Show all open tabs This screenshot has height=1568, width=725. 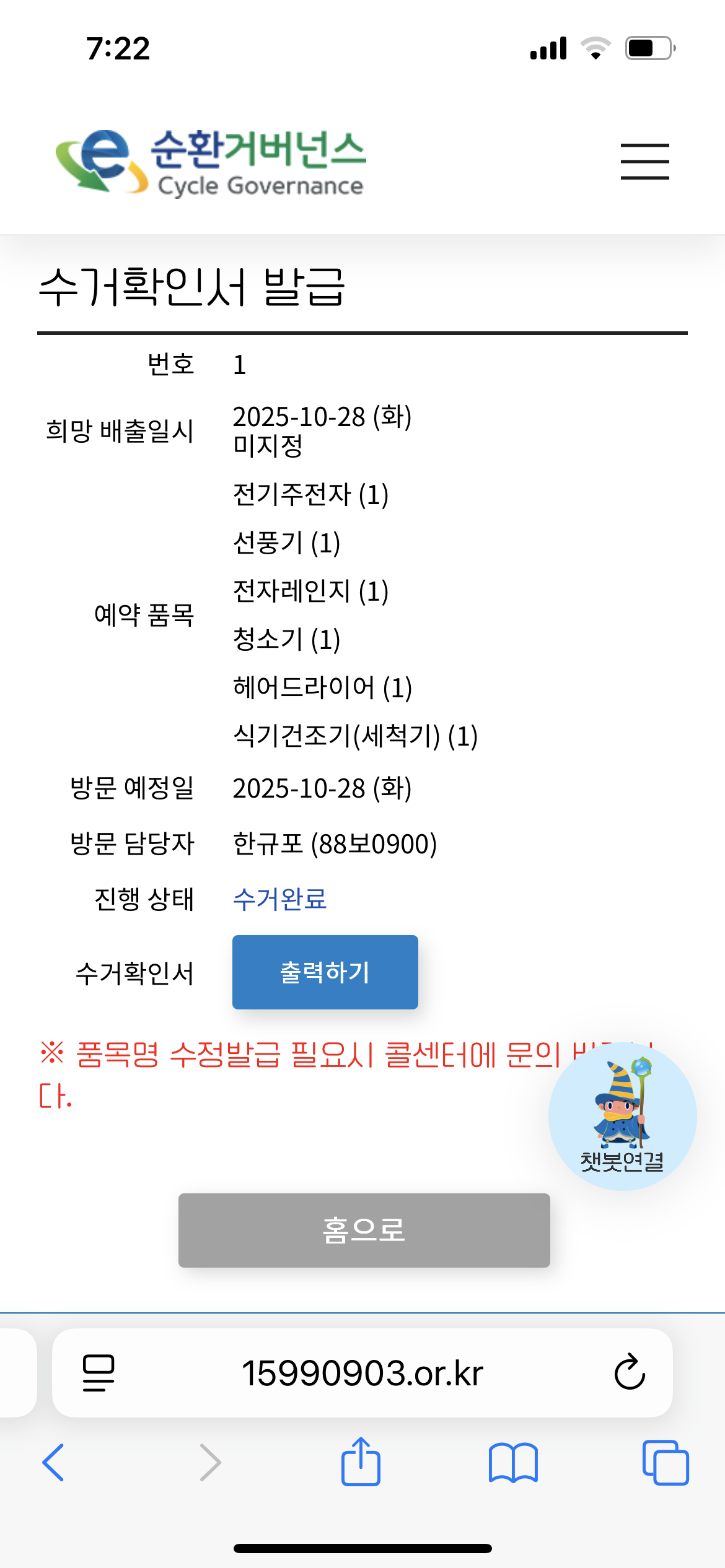pyautogui.click(x=666, y=1462)
